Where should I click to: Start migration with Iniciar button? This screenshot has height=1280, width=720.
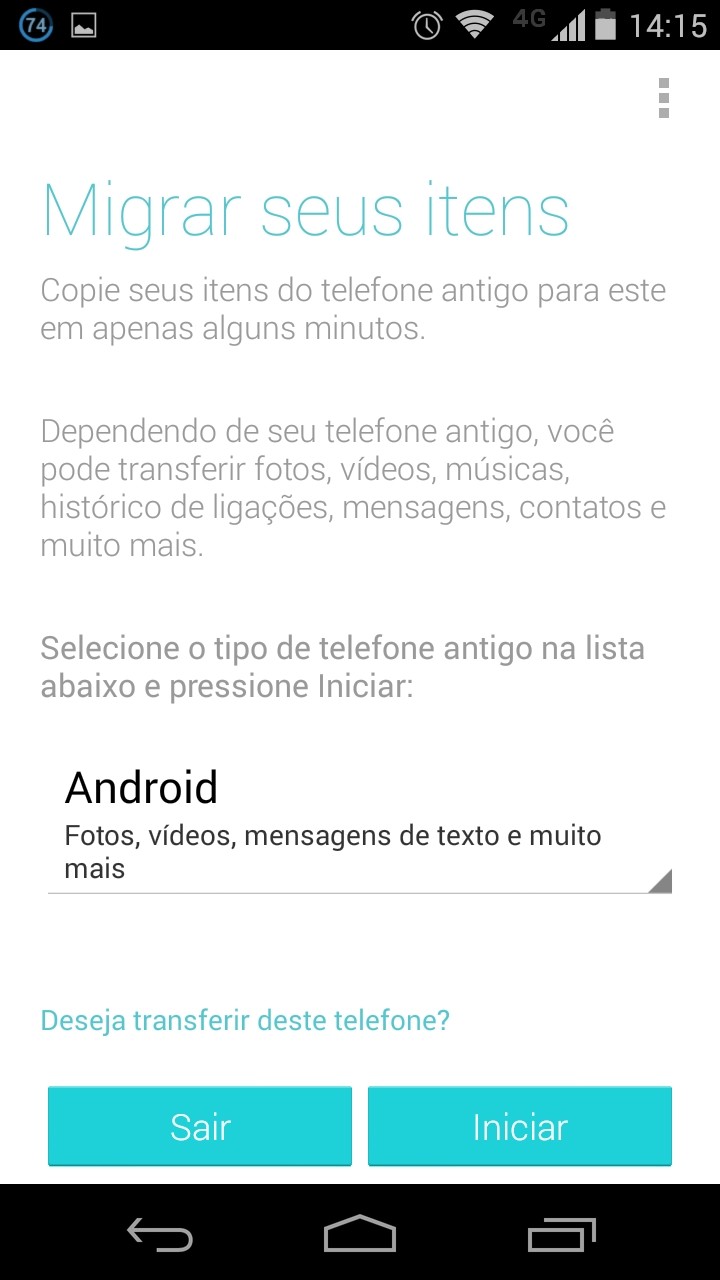click(520, 1127)
